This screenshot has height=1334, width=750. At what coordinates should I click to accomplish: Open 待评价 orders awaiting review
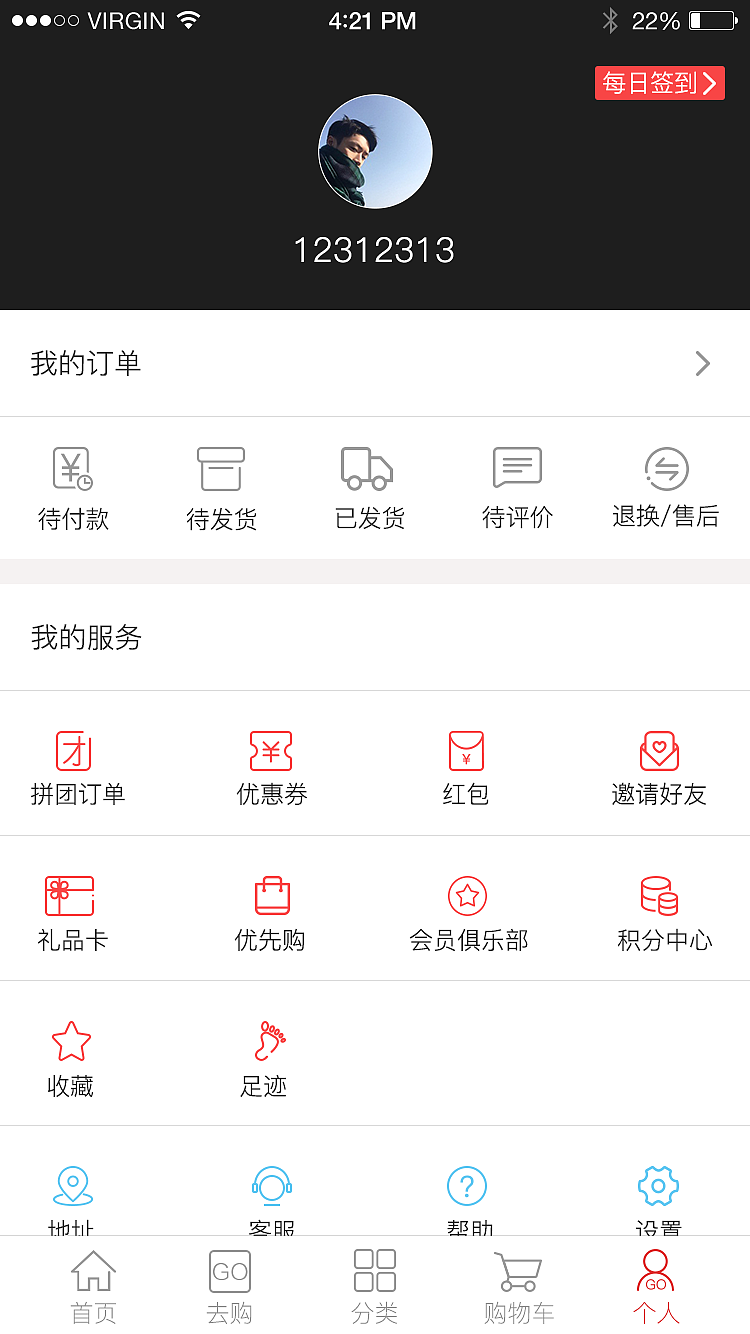coord(517,488)
